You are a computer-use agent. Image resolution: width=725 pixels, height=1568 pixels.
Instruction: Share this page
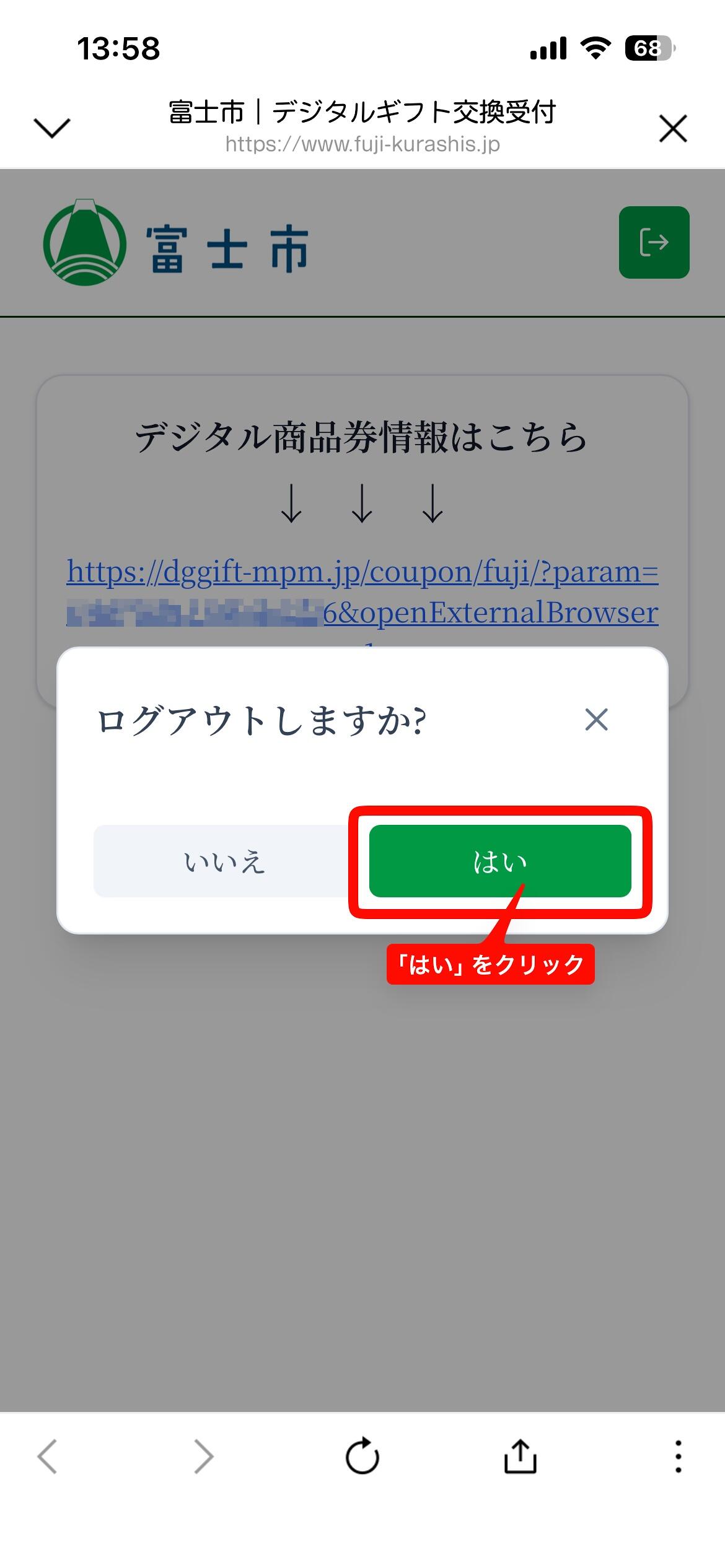point(520,1455)
